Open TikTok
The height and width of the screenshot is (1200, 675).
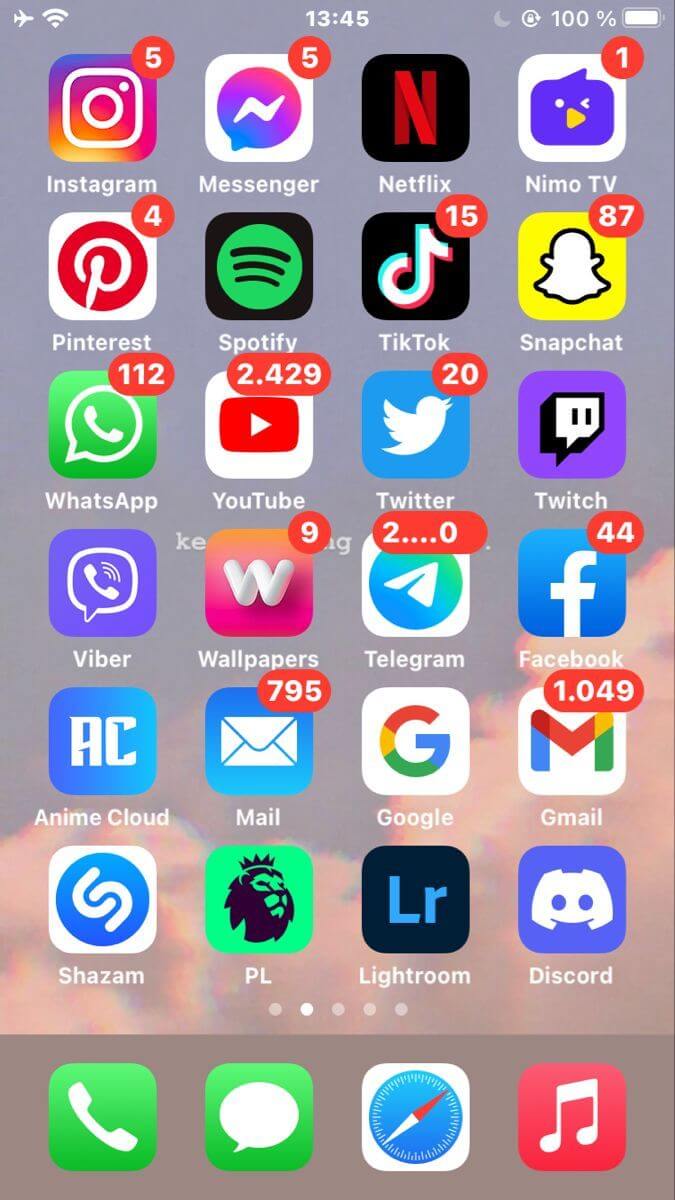415,266
